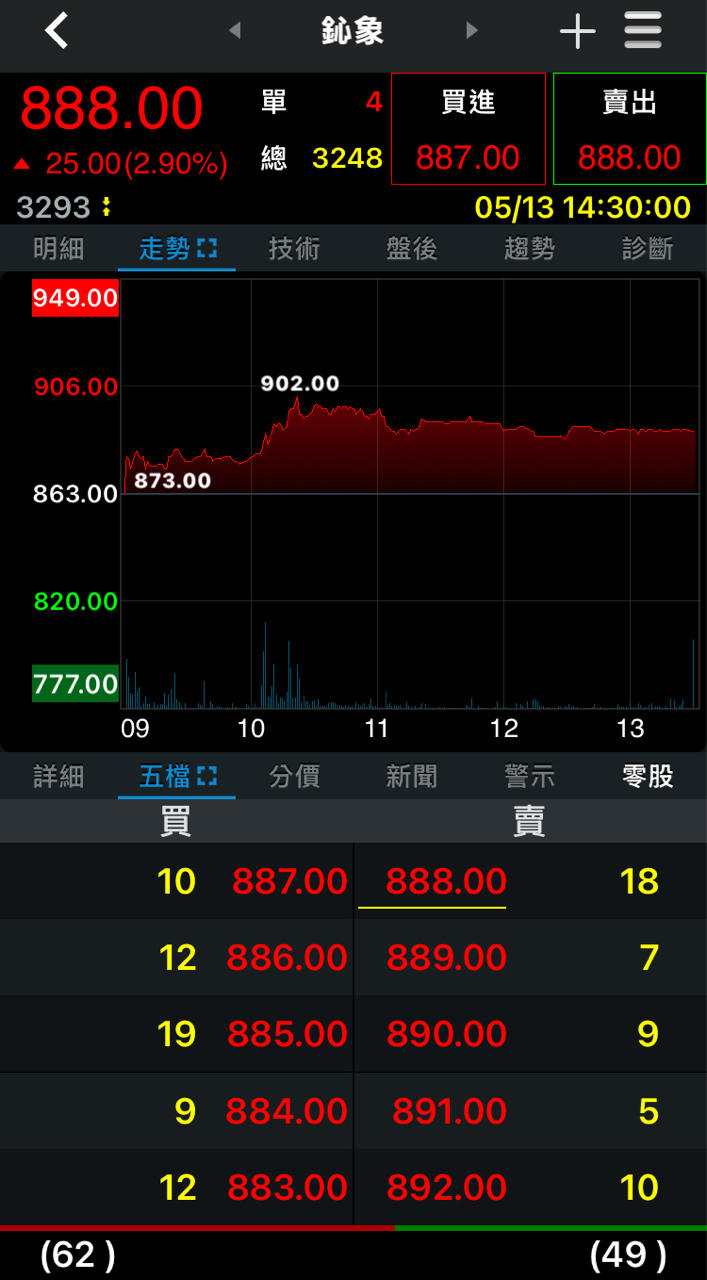Tap the 賣出 sell button

tap(629, 129)
